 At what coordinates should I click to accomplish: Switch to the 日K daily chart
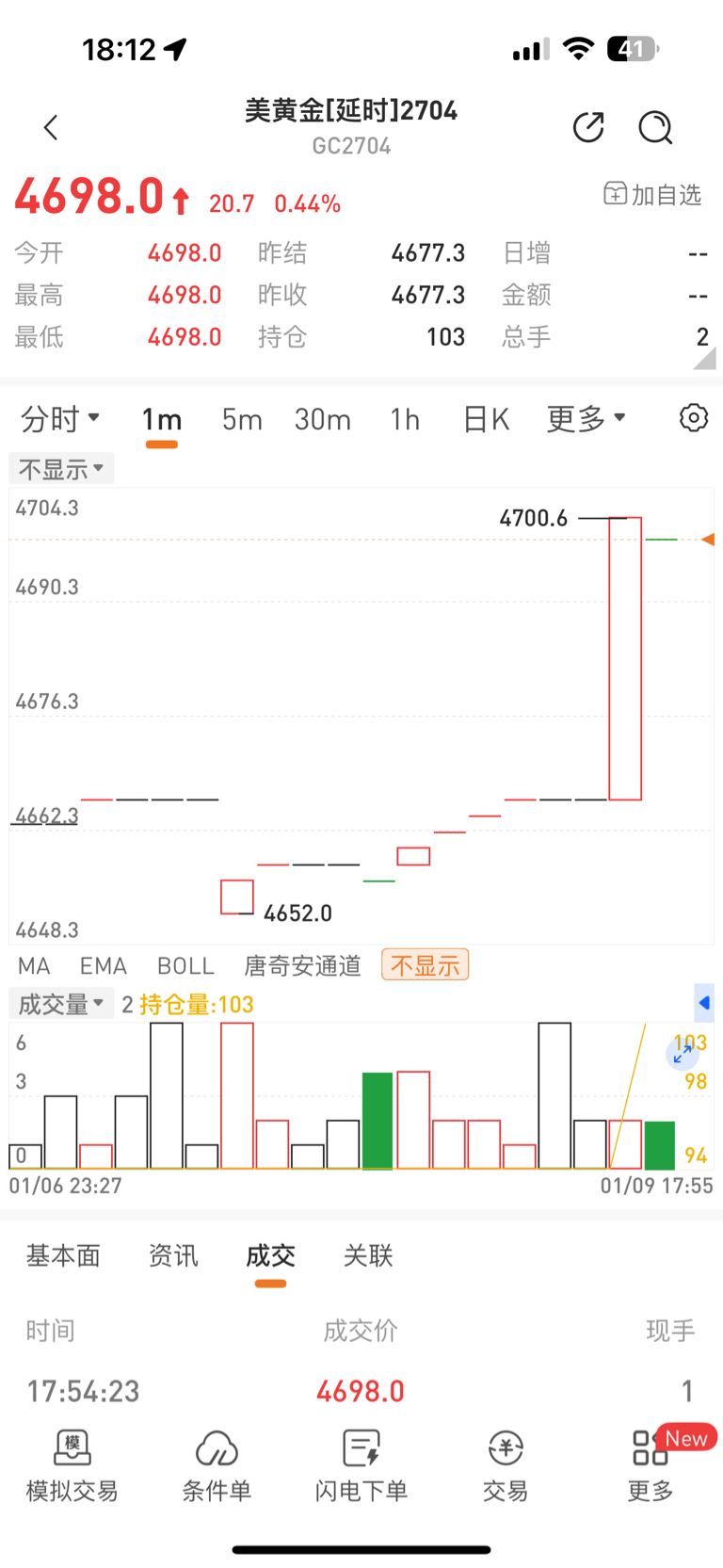pos(486,419)
